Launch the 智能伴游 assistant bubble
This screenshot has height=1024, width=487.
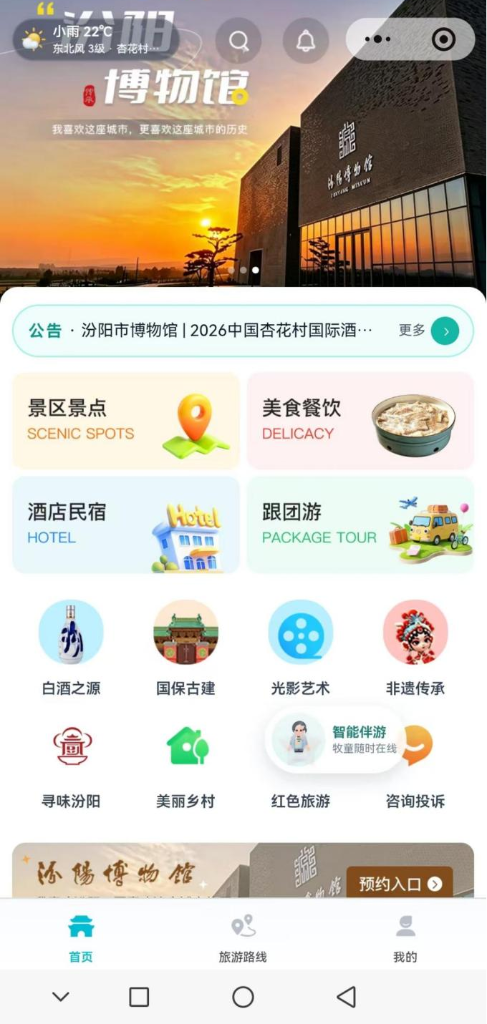[336, 740]
